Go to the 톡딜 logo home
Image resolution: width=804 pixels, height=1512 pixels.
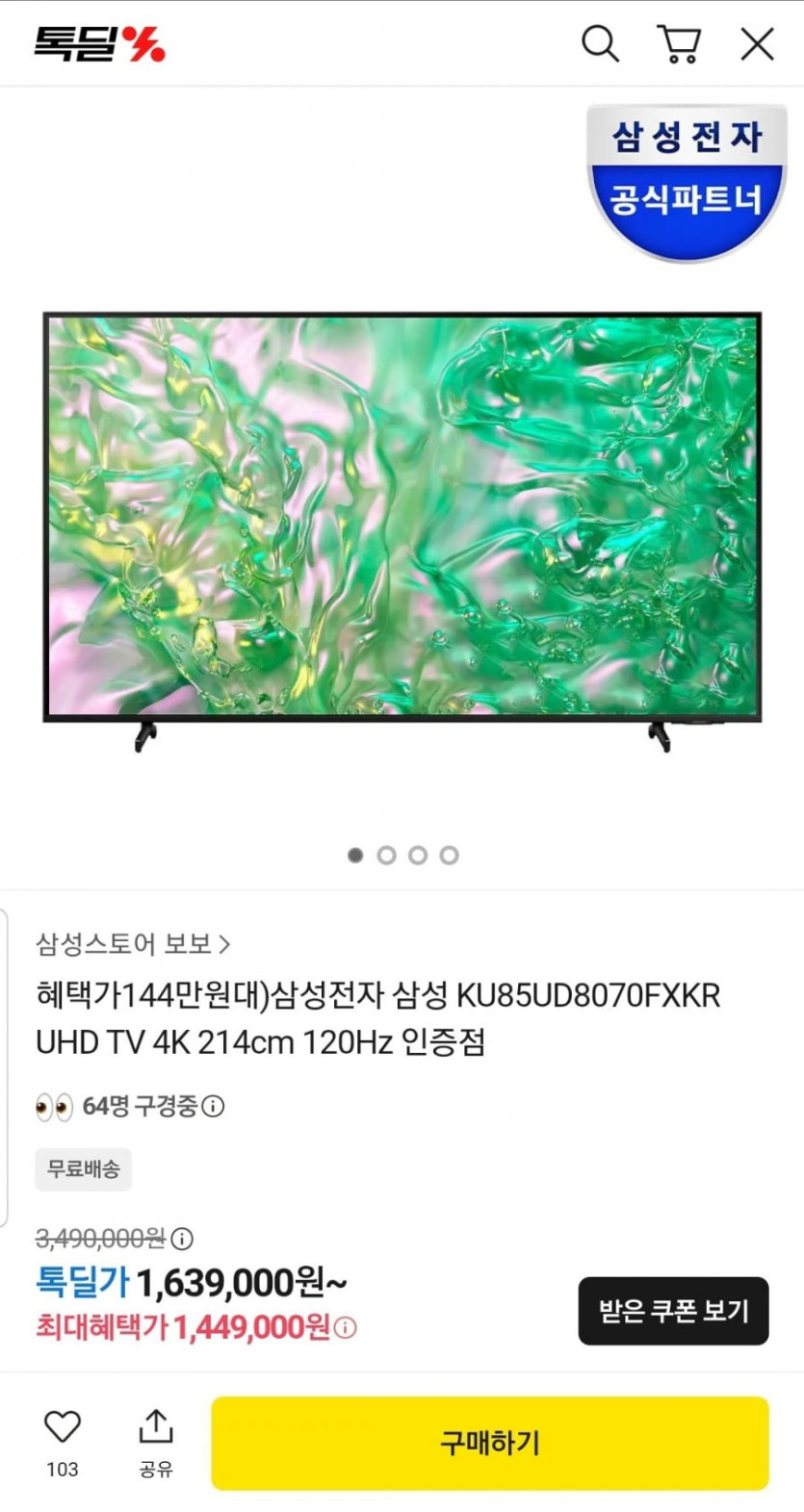(x=99, y=44)
